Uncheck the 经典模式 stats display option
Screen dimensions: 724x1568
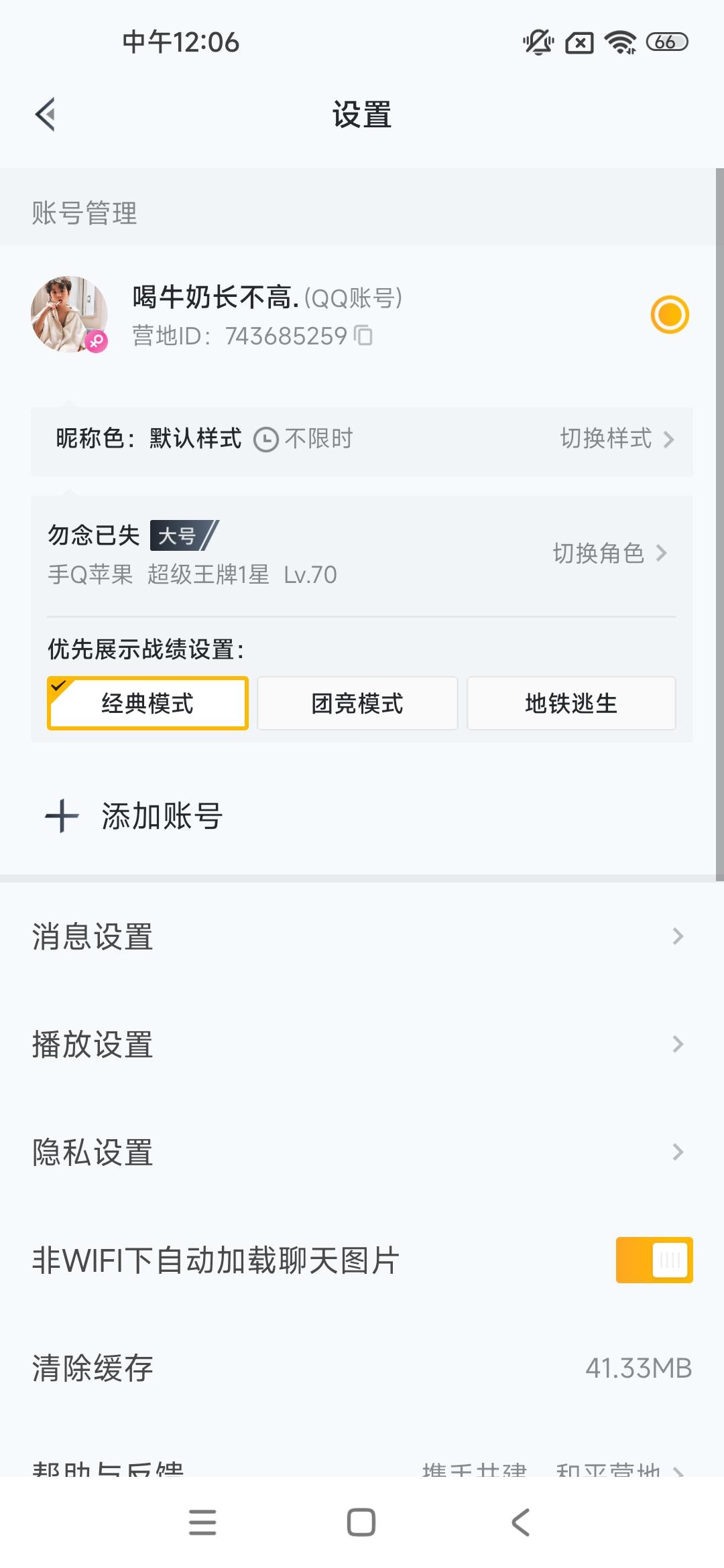(147, 703)
